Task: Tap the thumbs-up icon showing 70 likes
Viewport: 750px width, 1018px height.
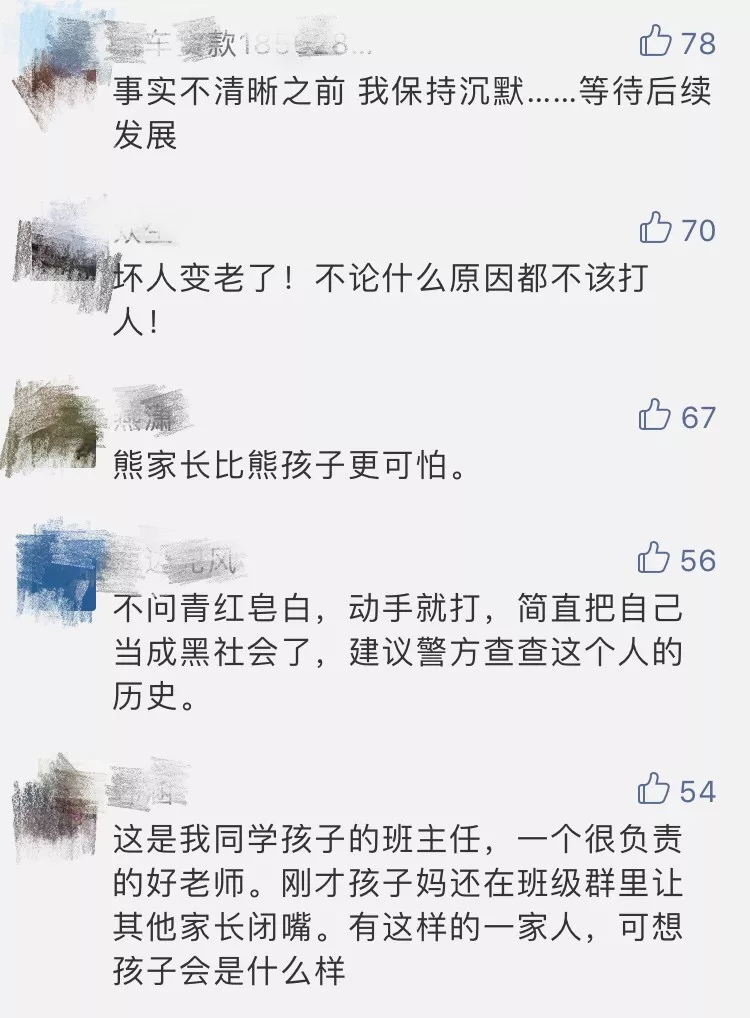Action: tap(657, 228)
